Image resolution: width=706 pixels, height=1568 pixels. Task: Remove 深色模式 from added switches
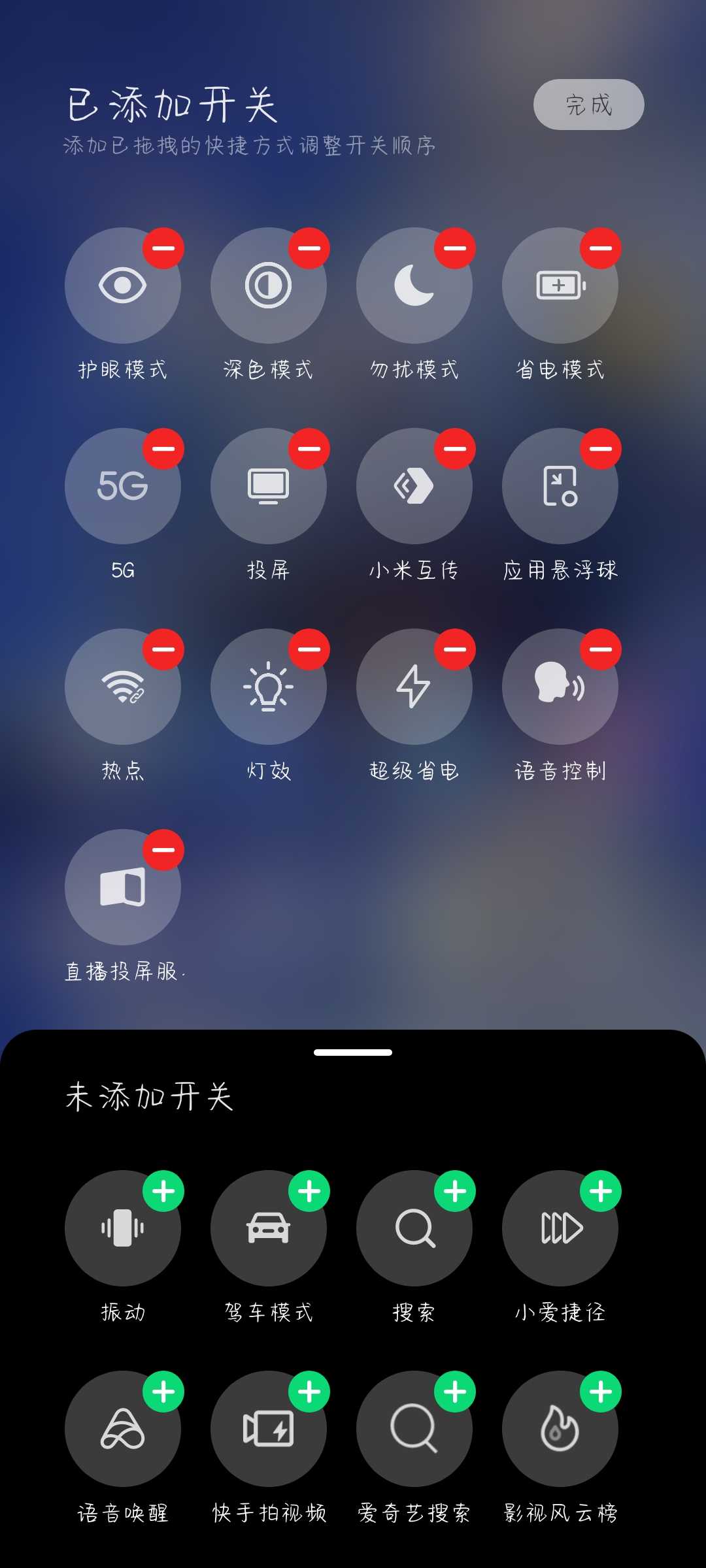pyautogui.click(x=309, y=248)
